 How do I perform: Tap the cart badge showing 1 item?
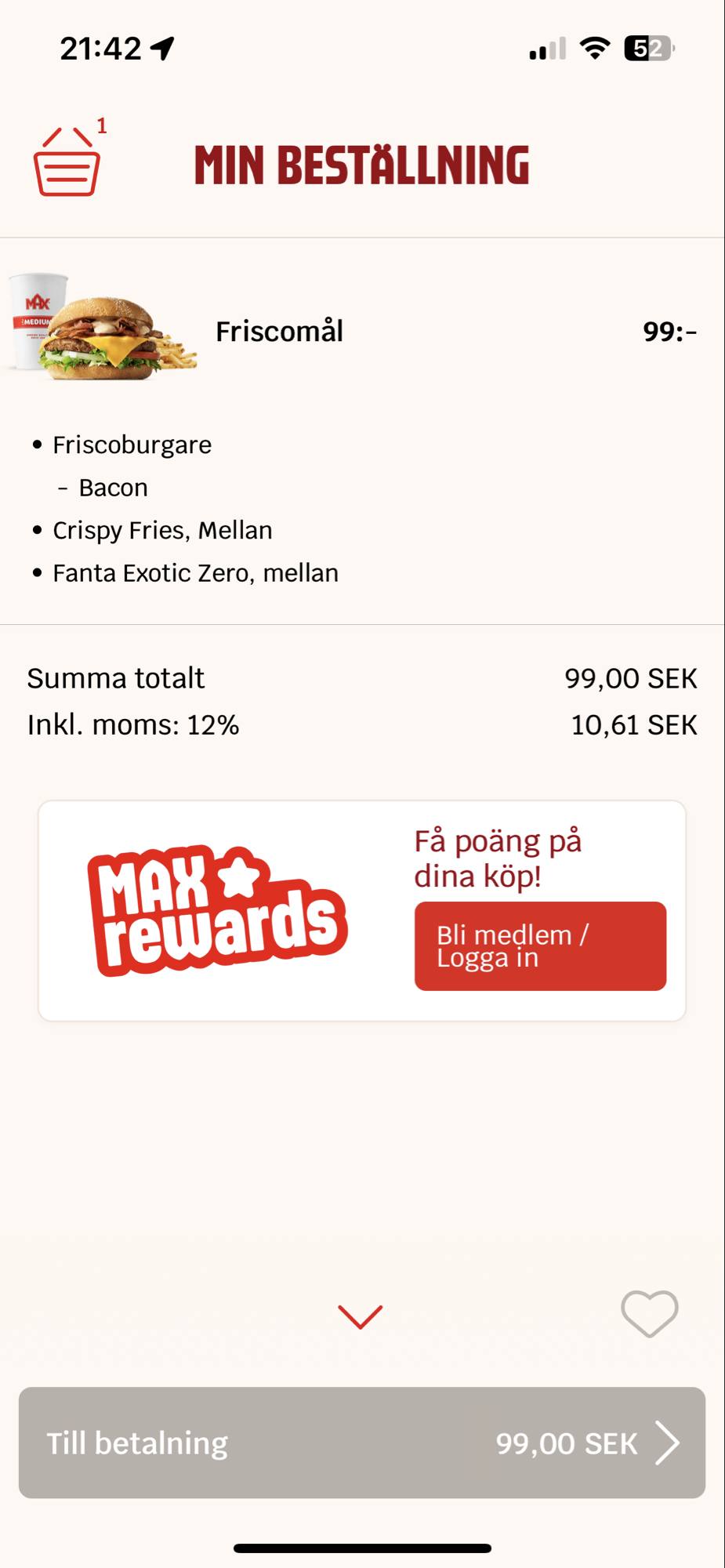100,124
